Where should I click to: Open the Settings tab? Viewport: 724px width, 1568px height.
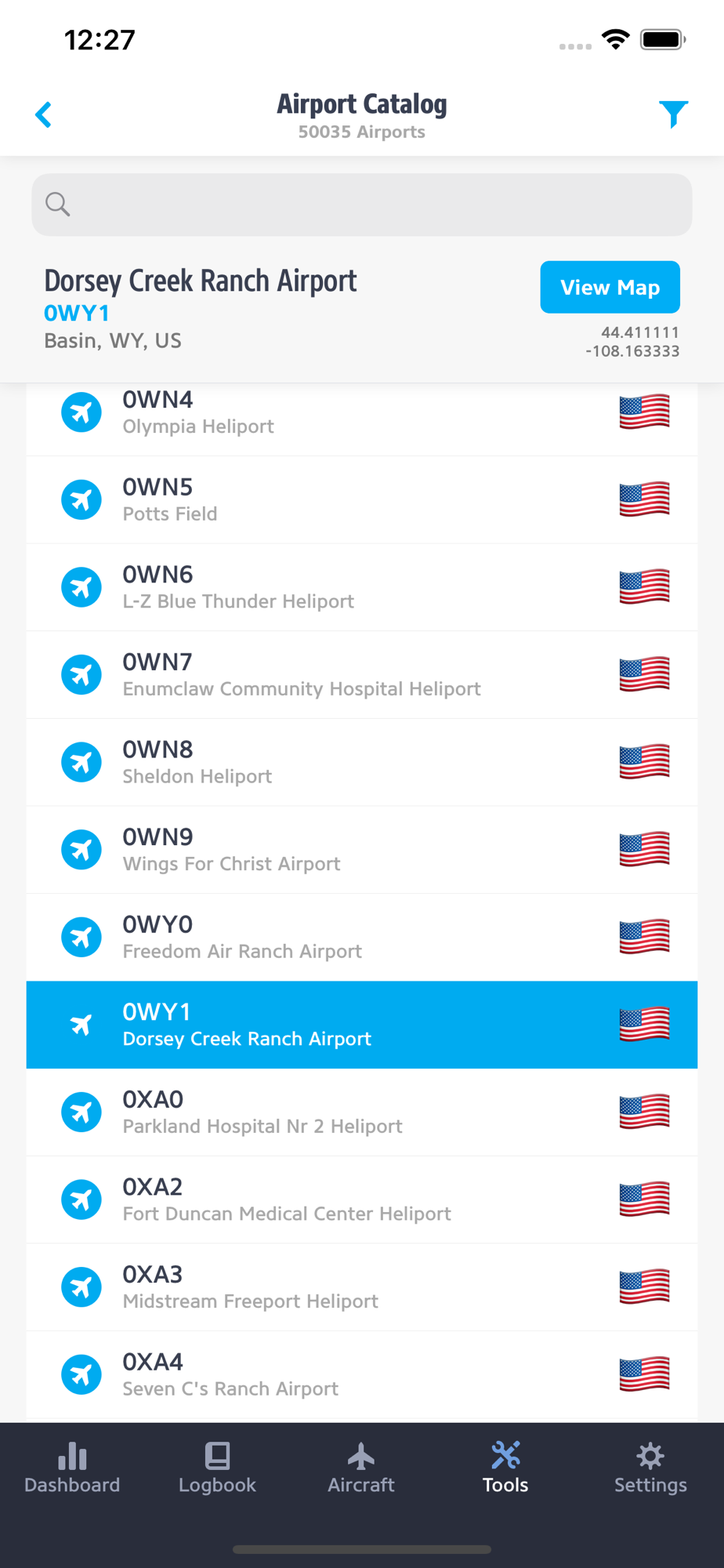pos(650,1468)
